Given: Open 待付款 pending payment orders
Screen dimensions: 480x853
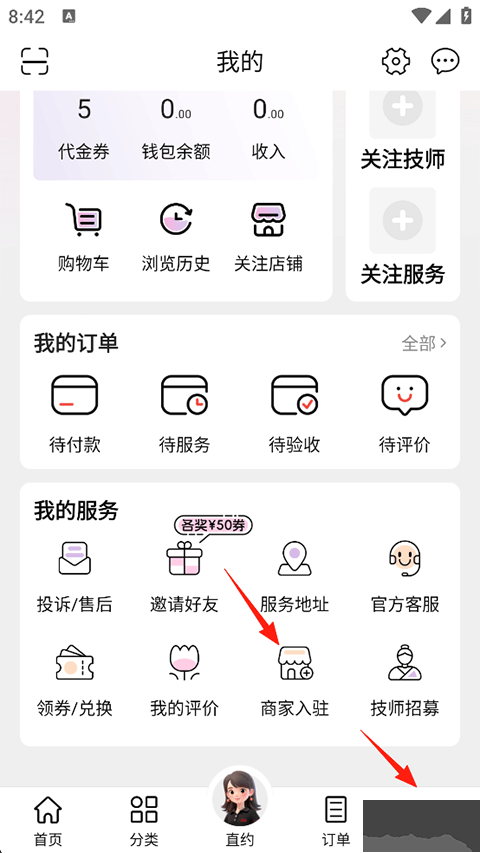Looking at the screenshot, I should coord(75,414).
